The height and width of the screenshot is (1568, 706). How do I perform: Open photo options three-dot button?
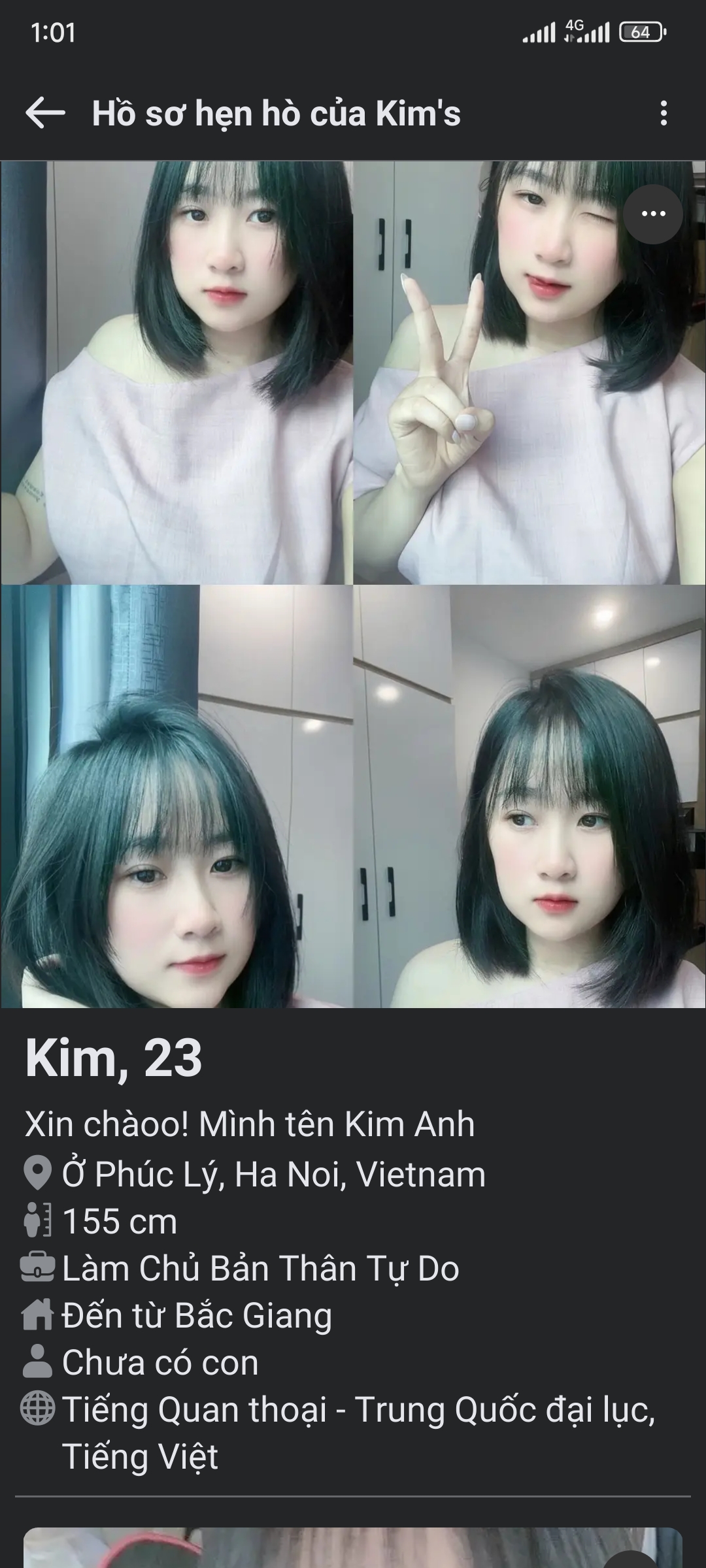tap(653, 214)
